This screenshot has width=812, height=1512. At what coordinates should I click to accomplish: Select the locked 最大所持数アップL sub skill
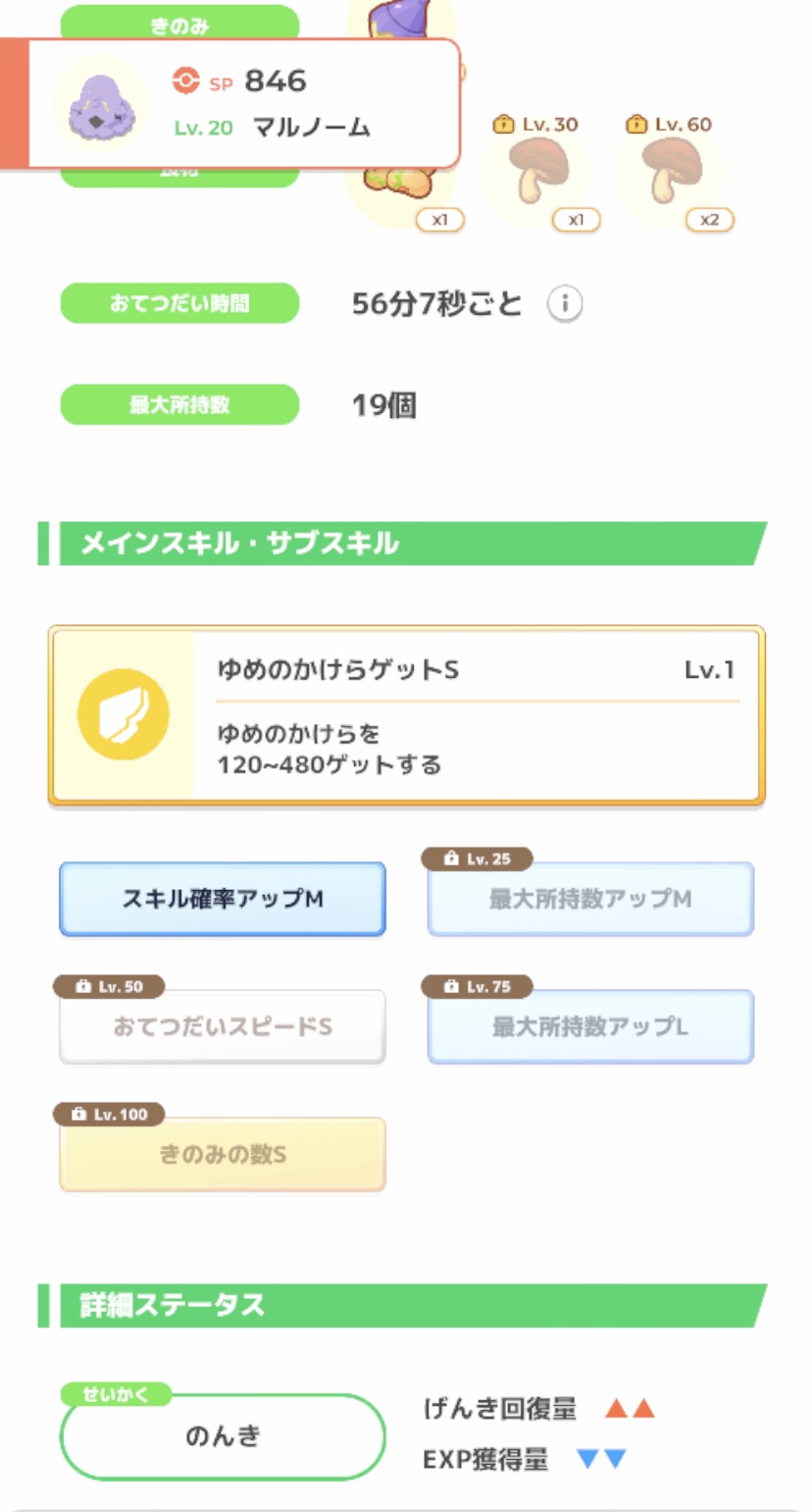click(x=590, y=1026)
